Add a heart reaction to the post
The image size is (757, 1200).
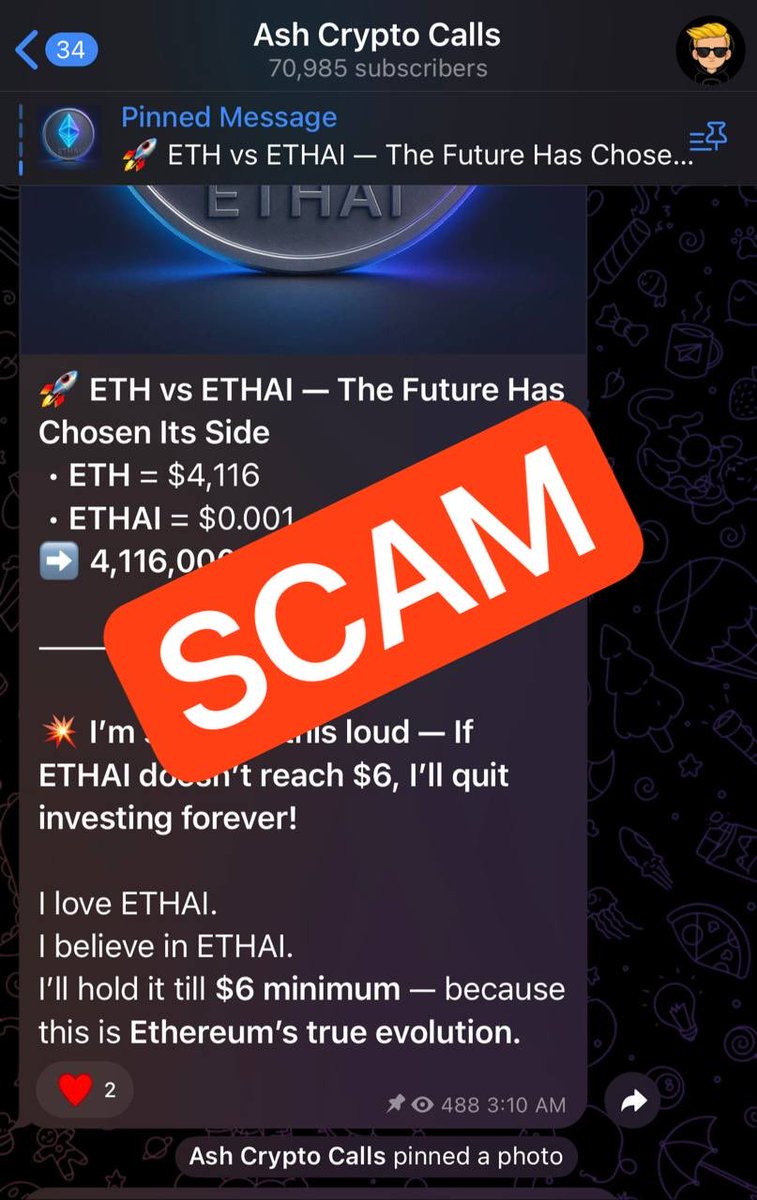[x=85, y=1090]
